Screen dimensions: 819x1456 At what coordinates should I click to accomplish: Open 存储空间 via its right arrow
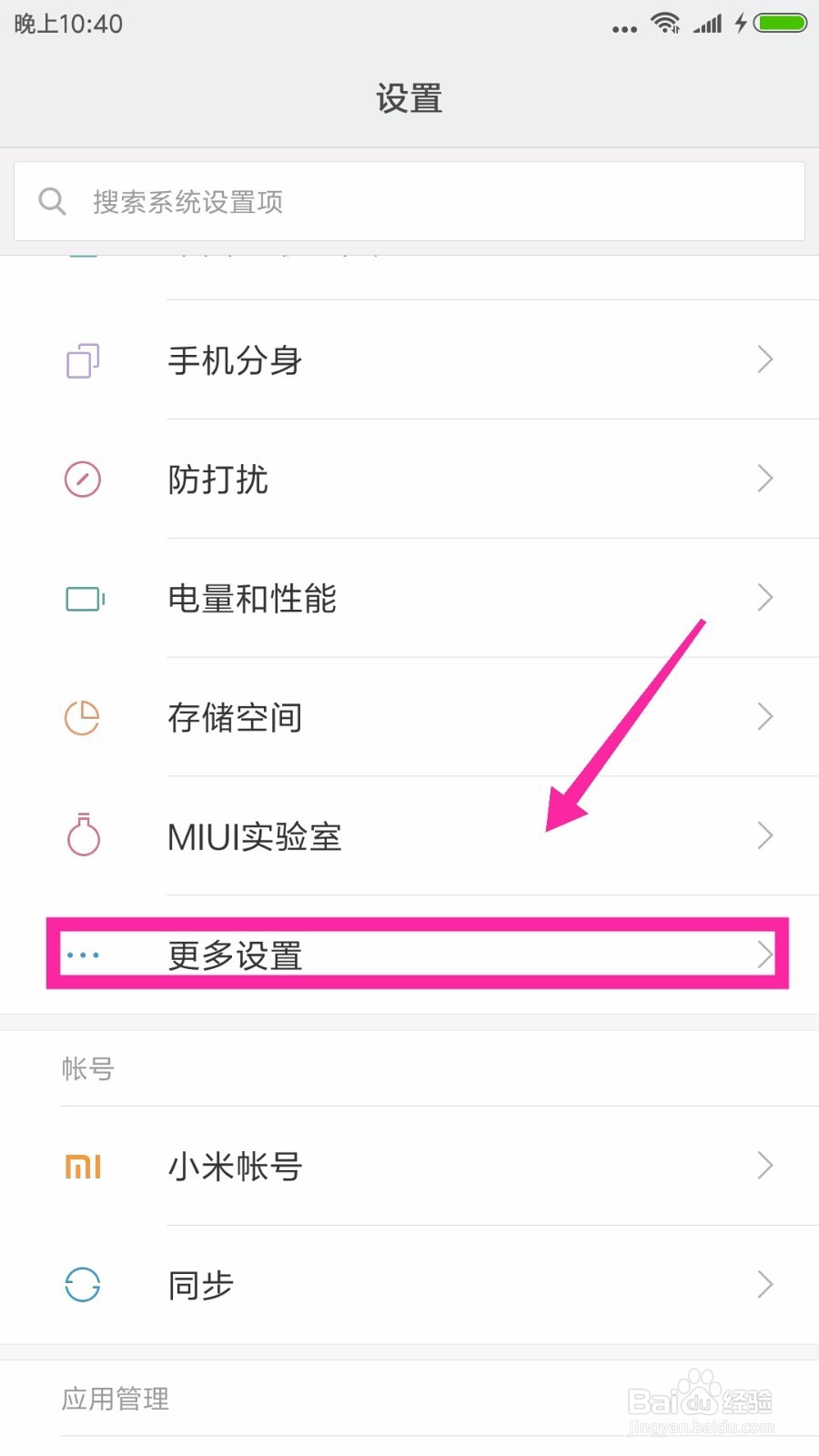764,717
